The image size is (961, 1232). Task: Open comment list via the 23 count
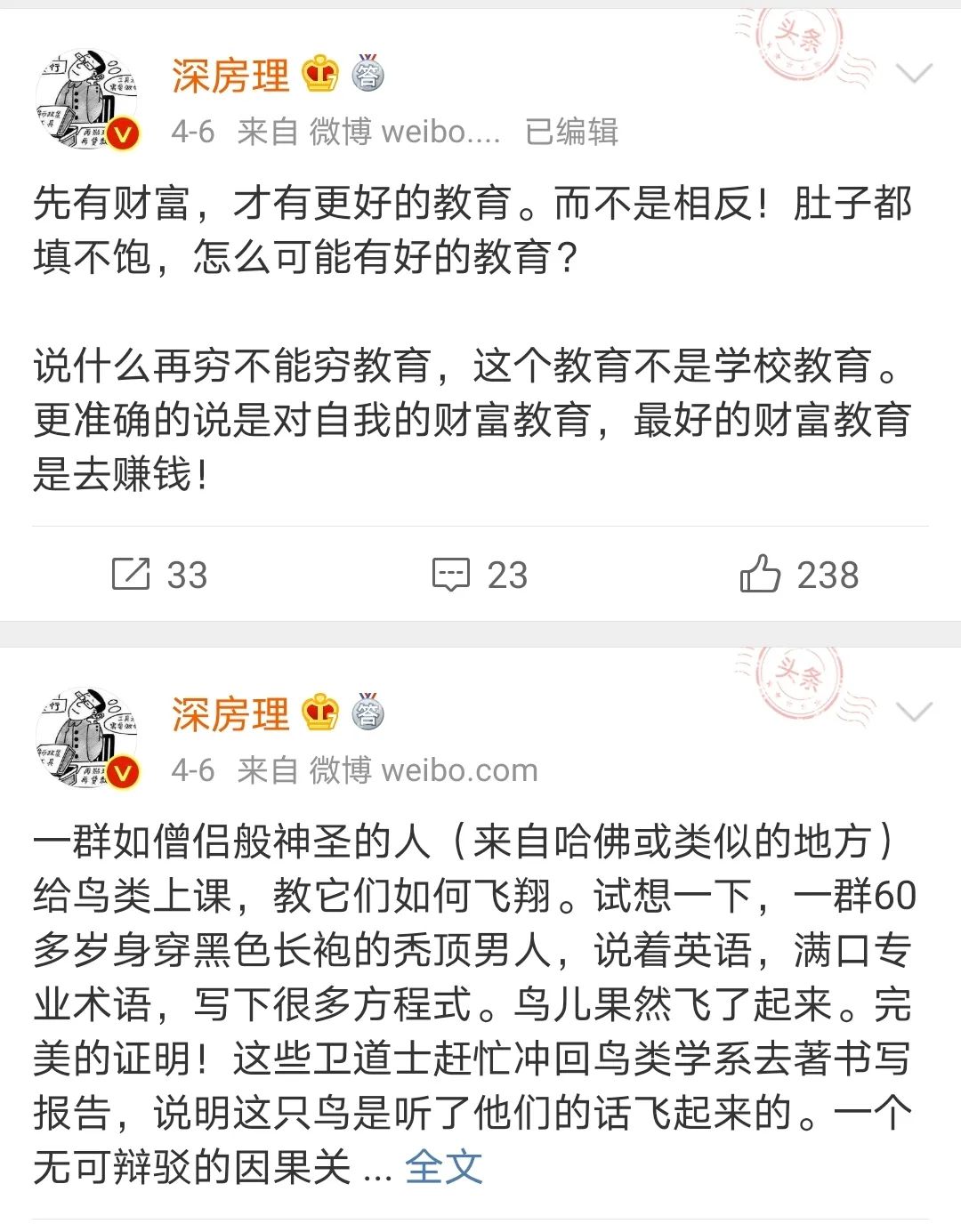coord(506,576)
